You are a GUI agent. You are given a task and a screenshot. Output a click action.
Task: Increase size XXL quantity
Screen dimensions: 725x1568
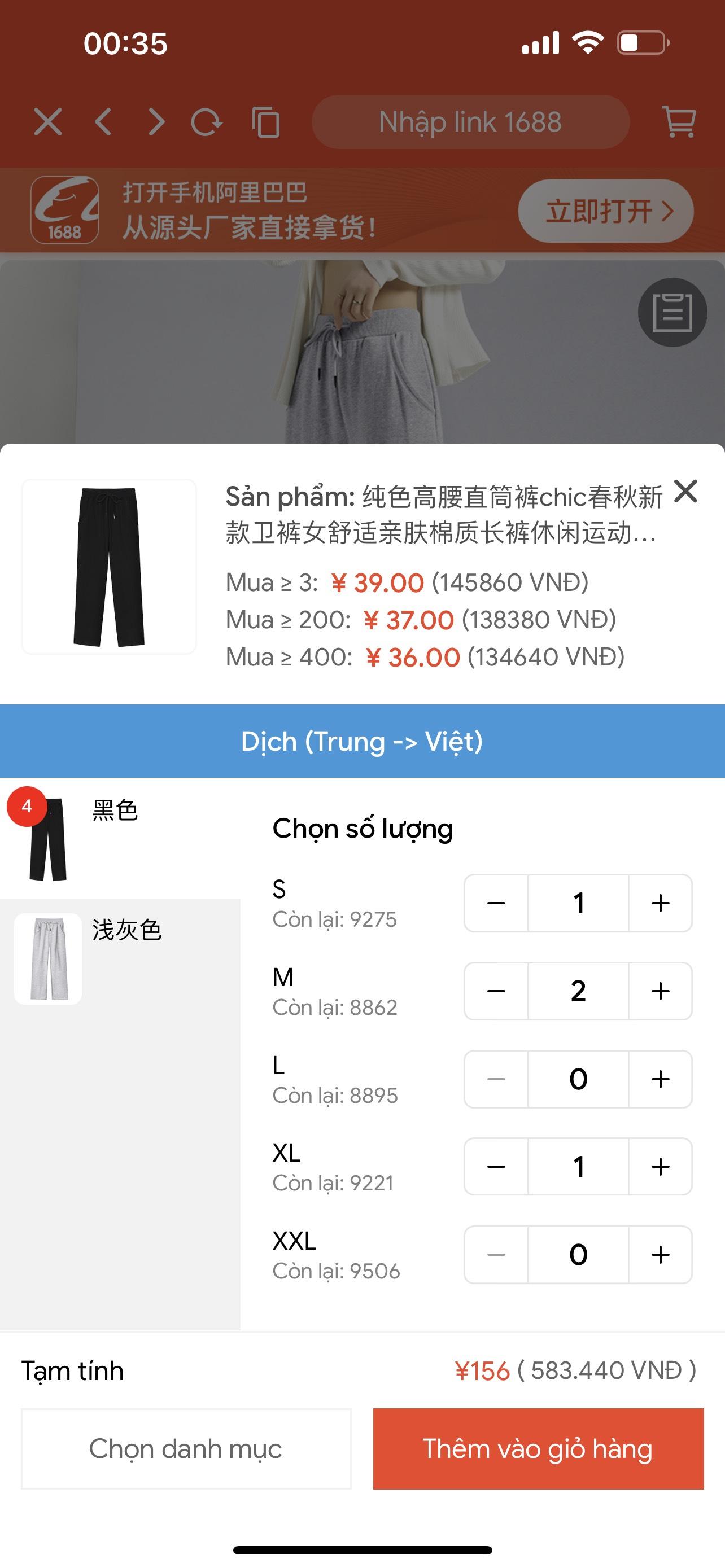click(660, 1255)
